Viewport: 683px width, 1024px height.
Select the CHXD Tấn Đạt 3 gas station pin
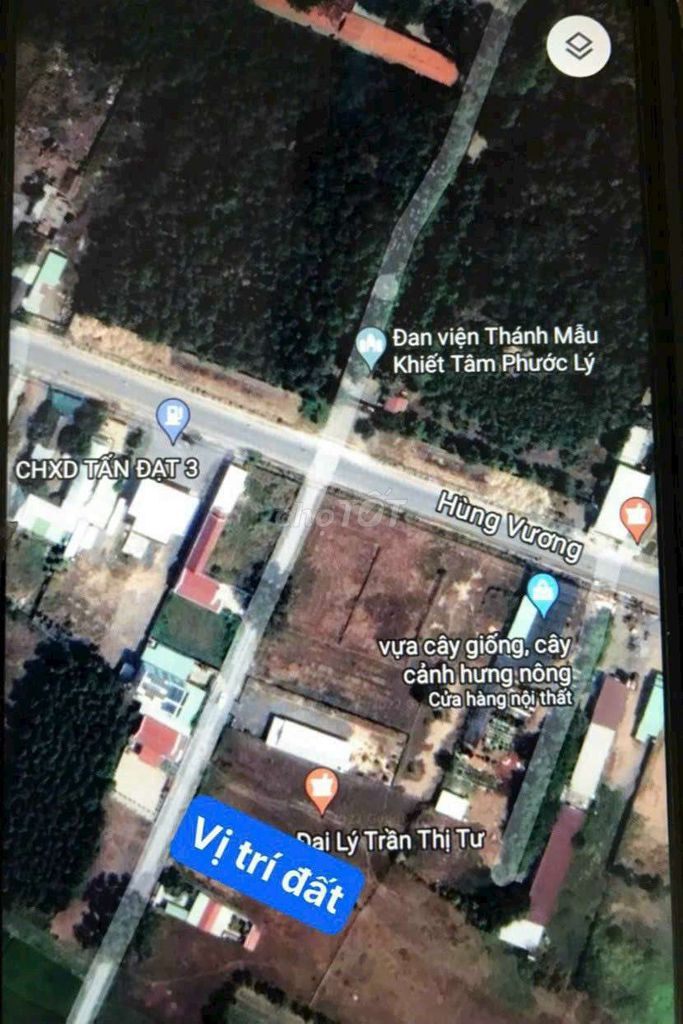pos(173,418)
